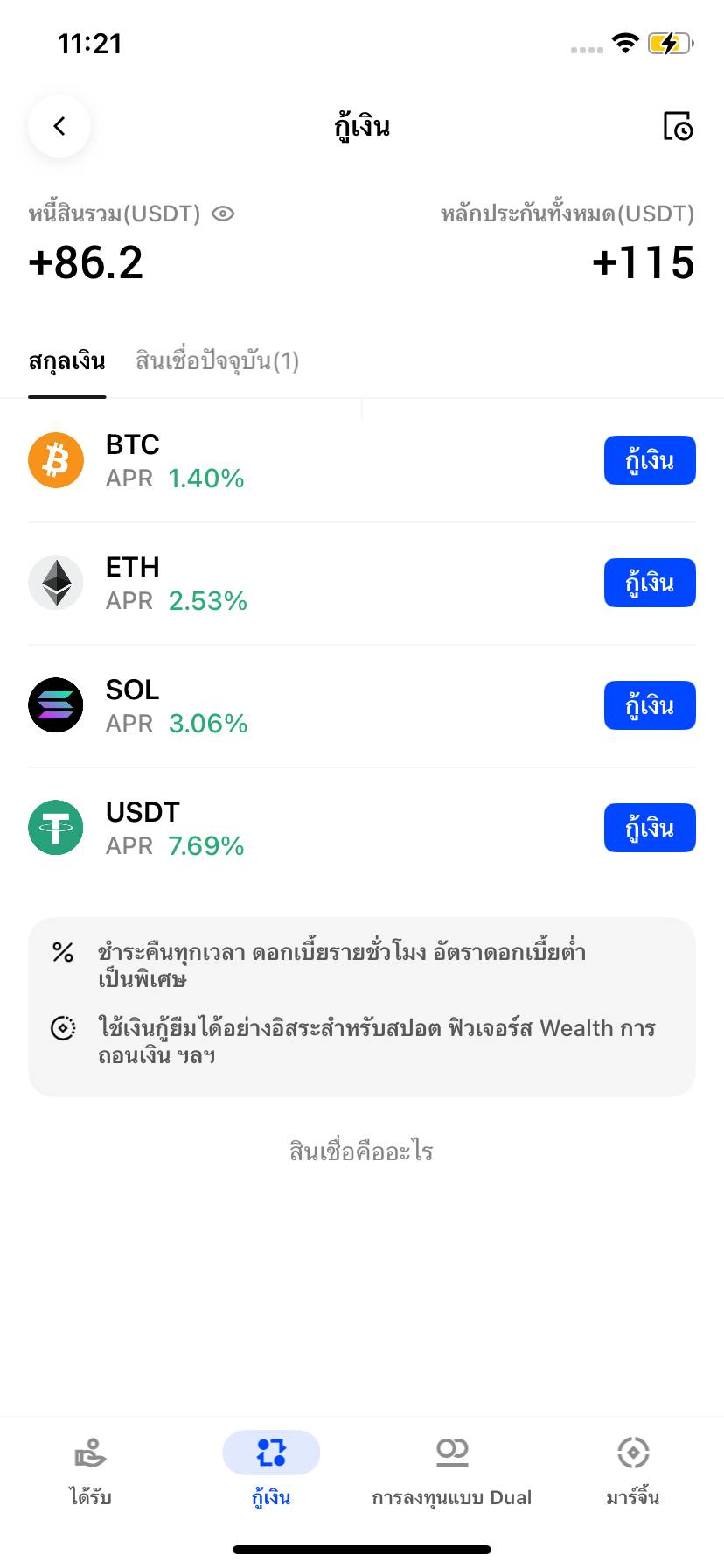Select the สกุลเงิน tab
The width and height of the screenshot is (724, 1568).
66,361
